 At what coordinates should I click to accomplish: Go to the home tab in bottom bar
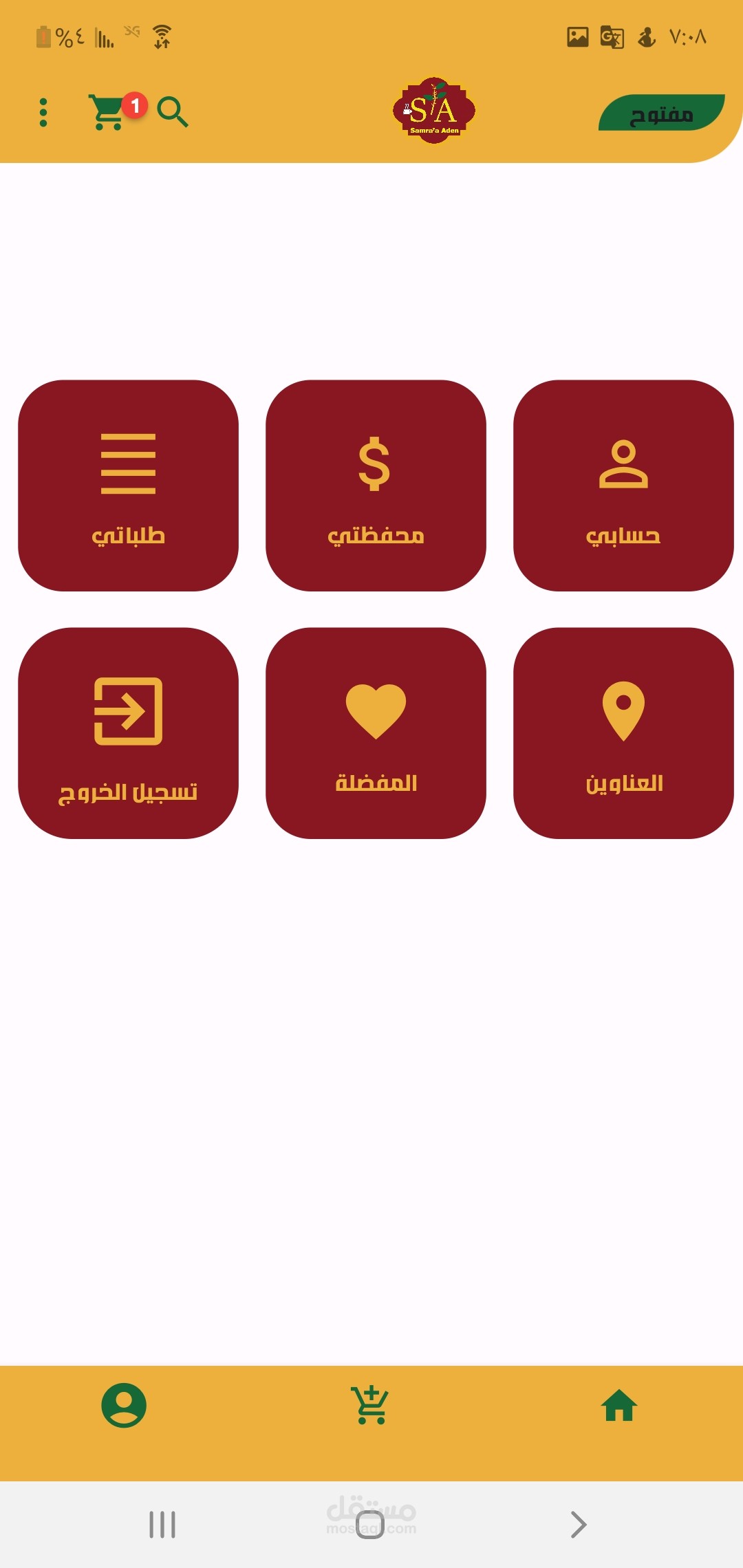[619, 1405]
